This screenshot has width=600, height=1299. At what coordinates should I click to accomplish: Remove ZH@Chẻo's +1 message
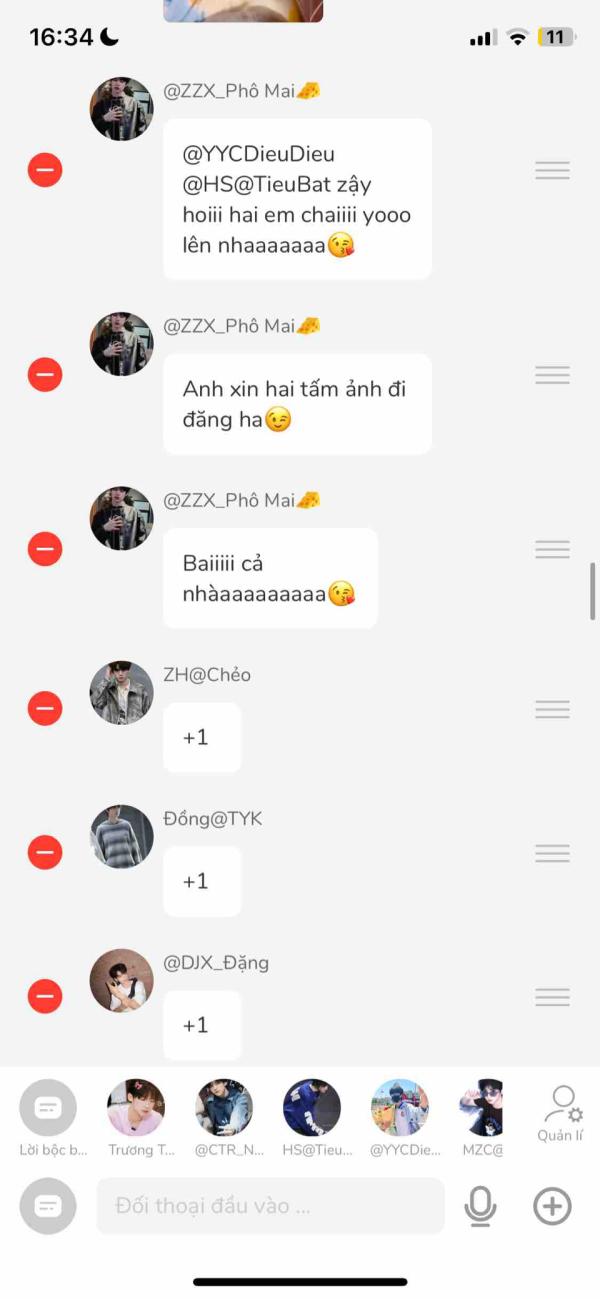[45, 709]
